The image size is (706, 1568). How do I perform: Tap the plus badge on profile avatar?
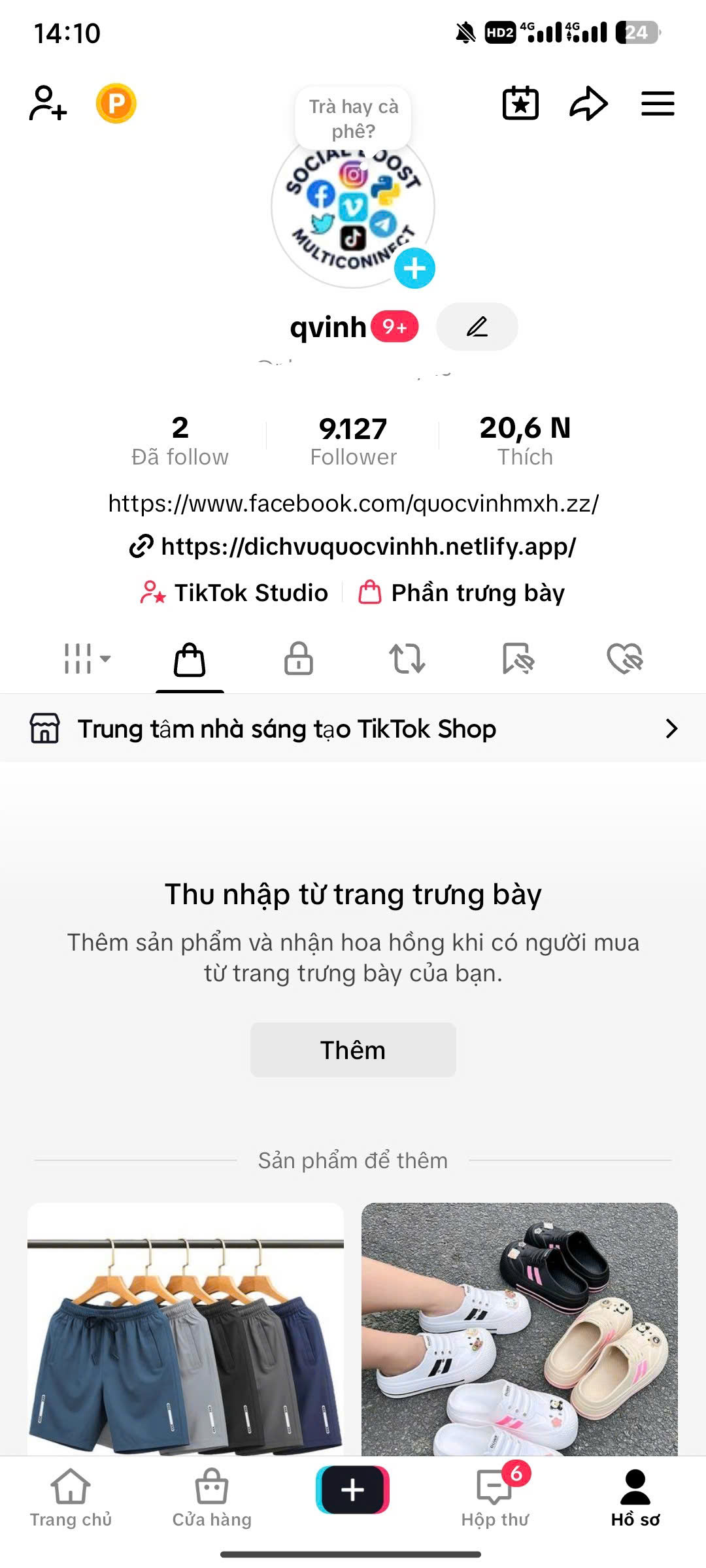[x=414, y=268]
